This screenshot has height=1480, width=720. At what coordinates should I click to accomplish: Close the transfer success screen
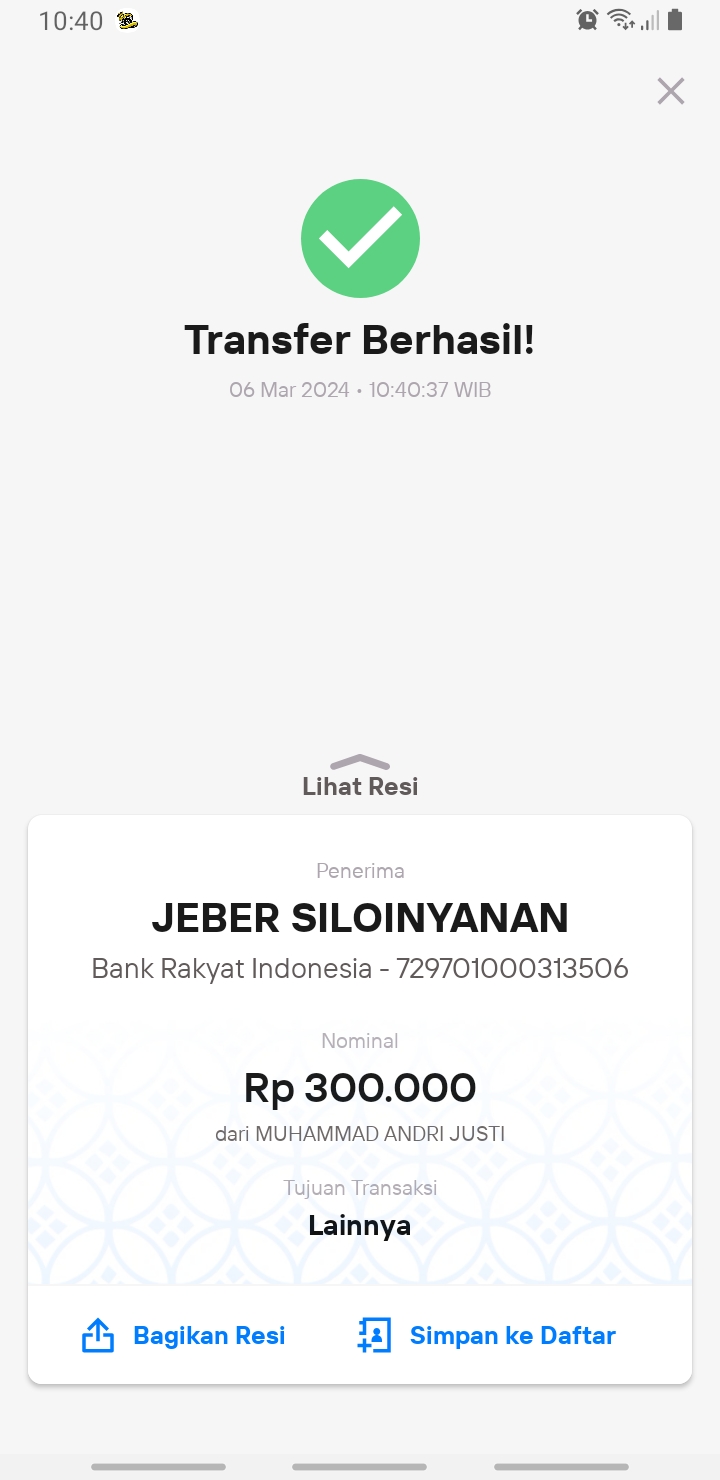point(670,91)
